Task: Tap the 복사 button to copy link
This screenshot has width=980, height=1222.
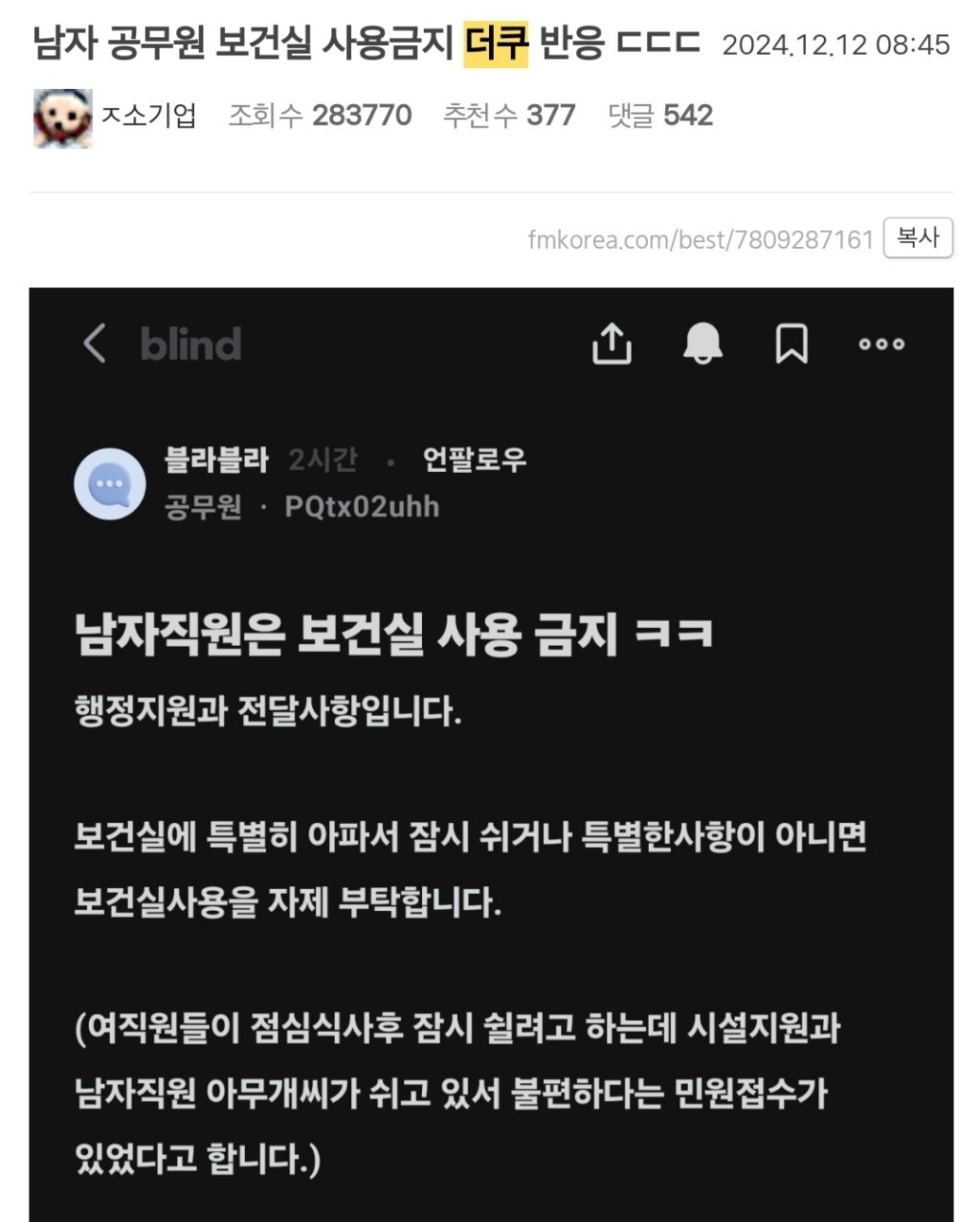Action: coord(918,237)
